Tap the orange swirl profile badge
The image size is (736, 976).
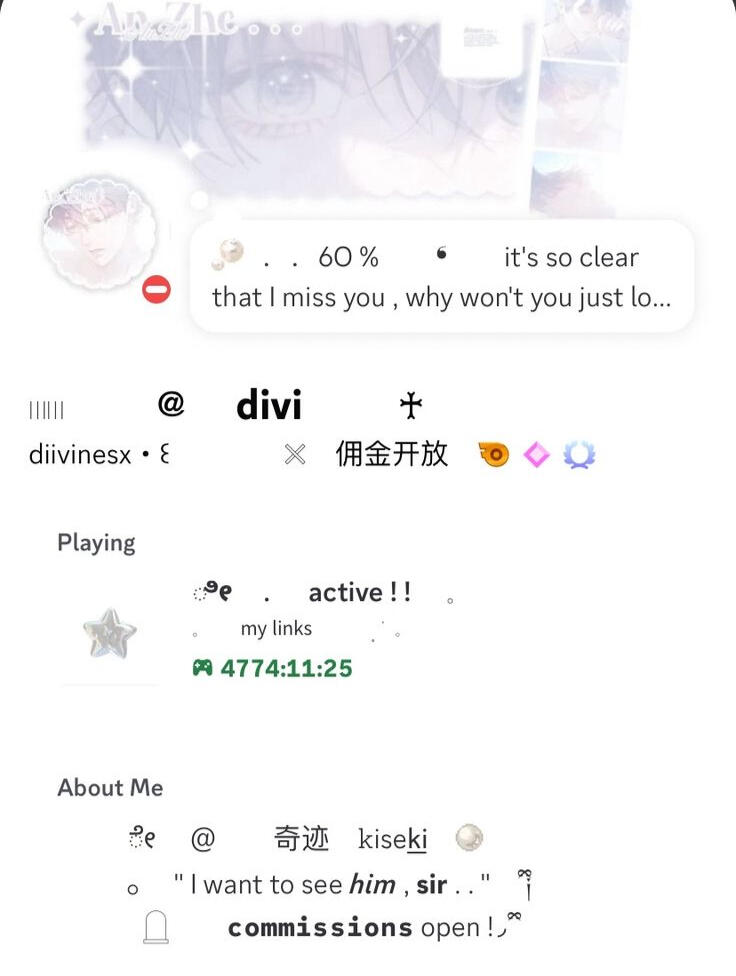click(x=494, y=455)
